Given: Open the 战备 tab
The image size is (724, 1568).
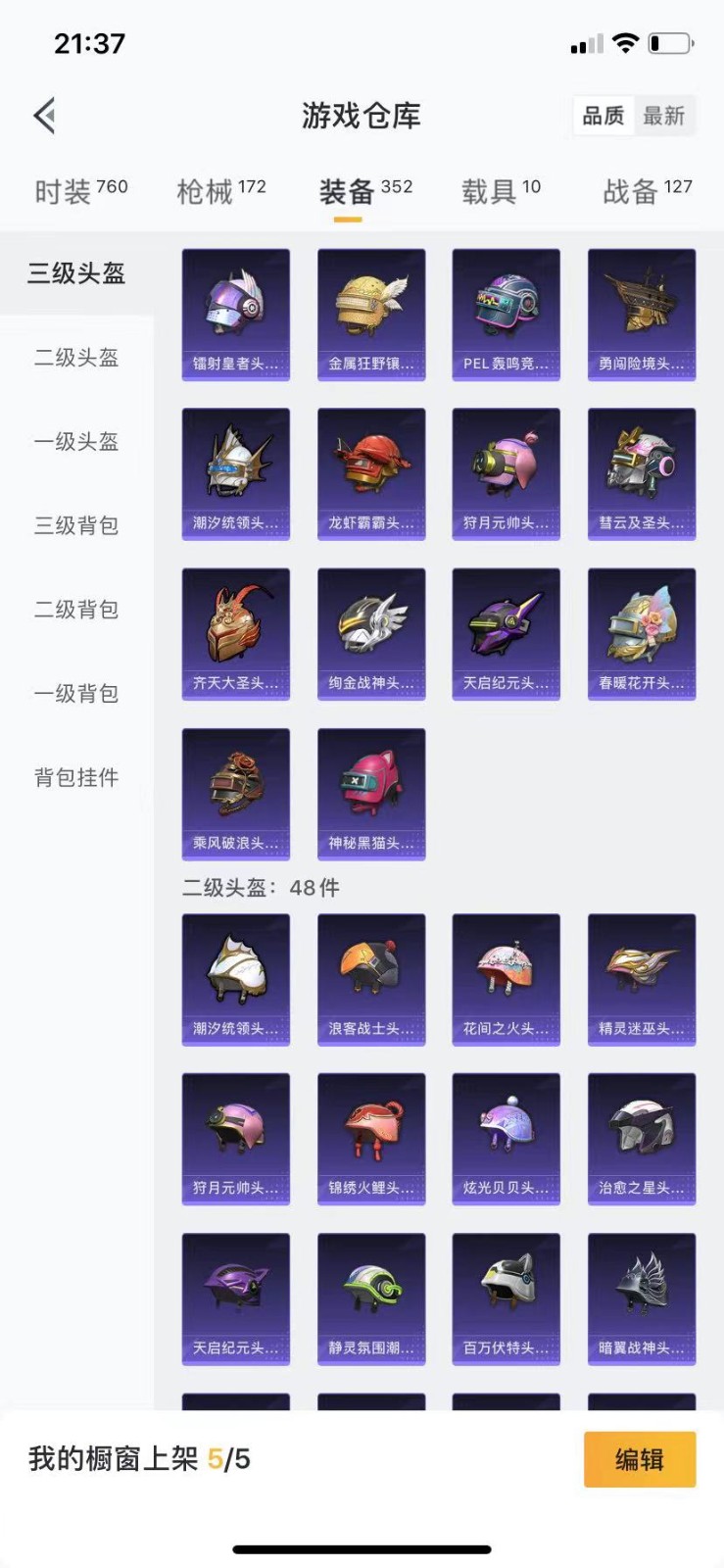Looking at the screenshot, I should (x=648, y=191).
